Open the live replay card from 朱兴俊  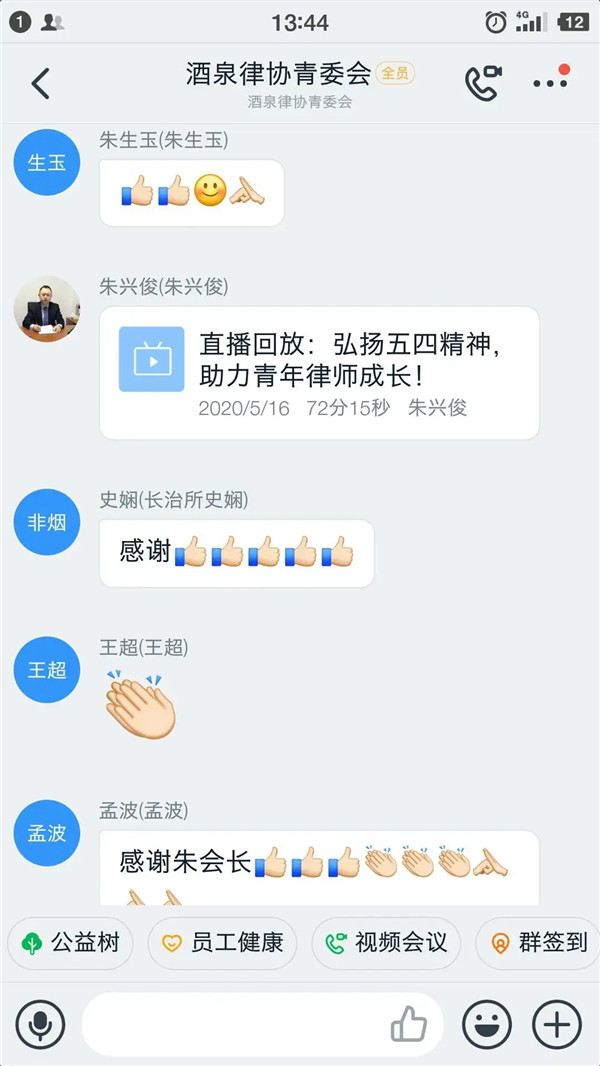point(319,373)
